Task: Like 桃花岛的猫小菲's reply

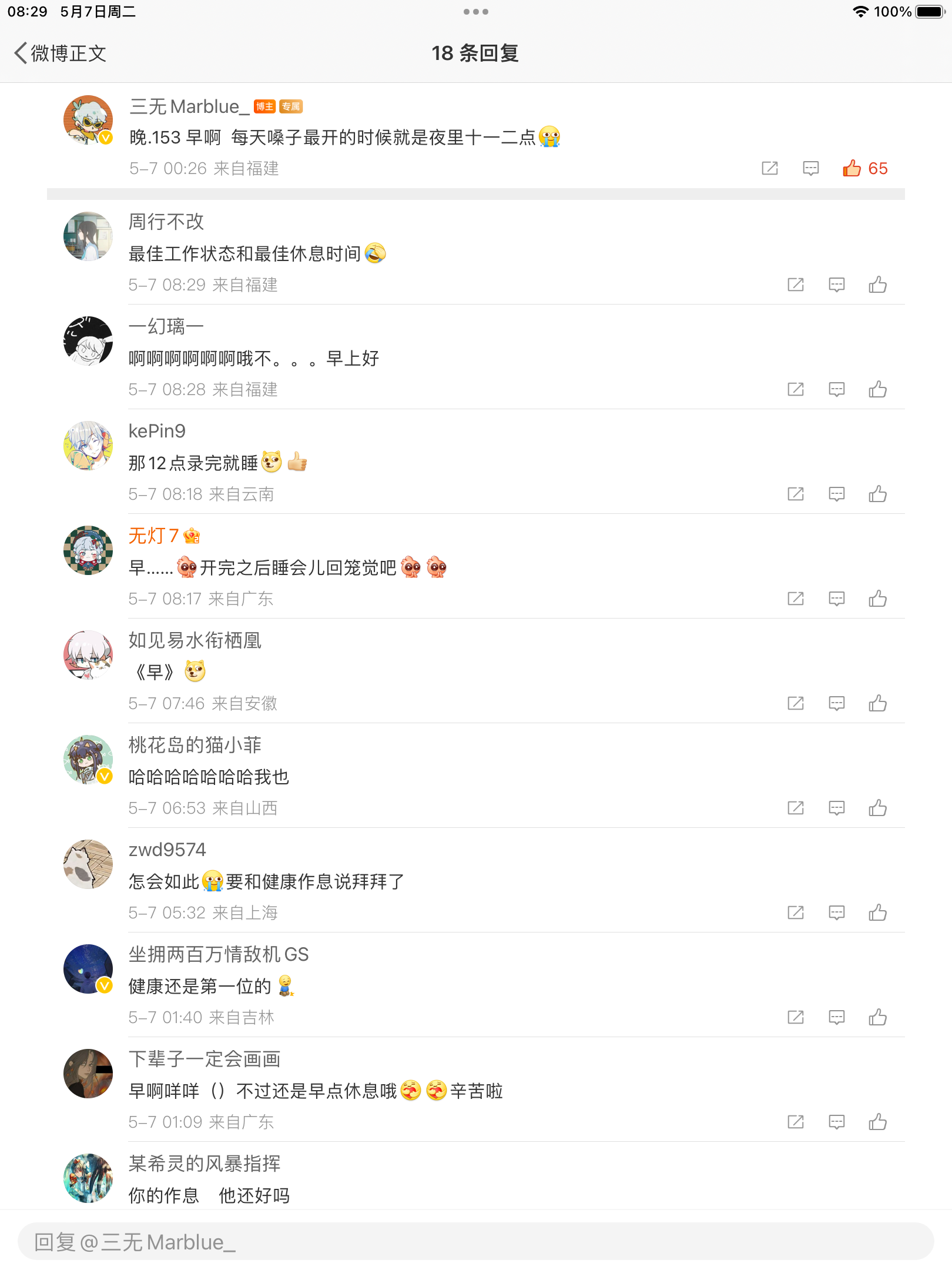Action: point(878,808)
